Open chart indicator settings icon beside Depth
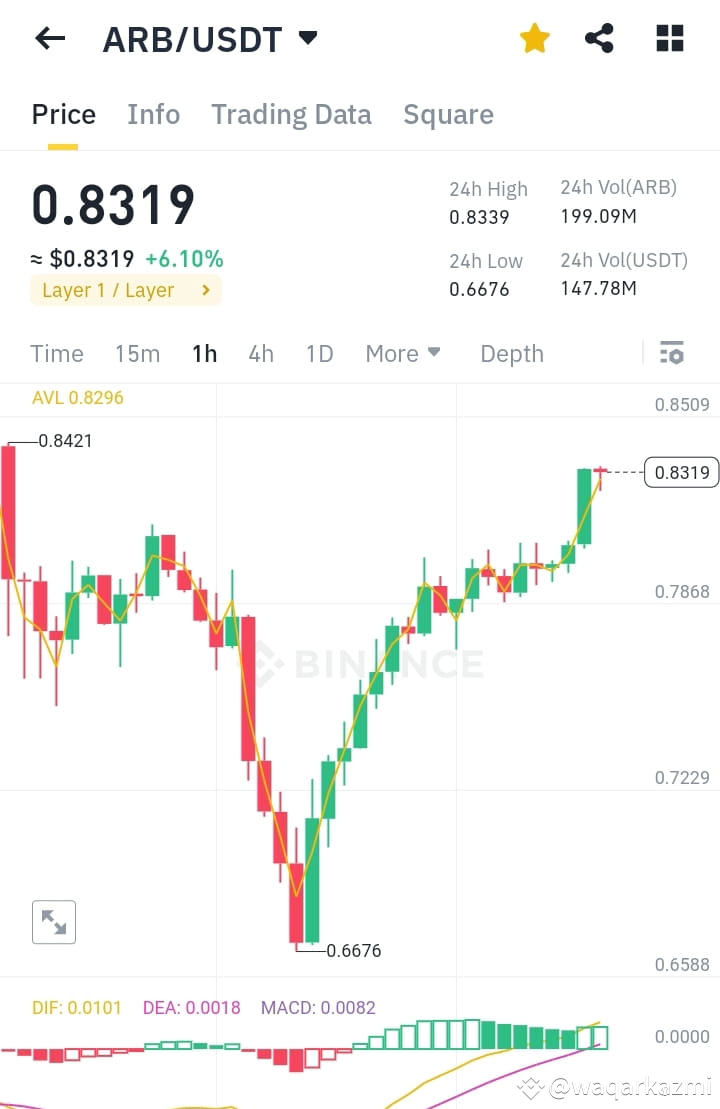 pyautogui.click(x=671, y=353)
